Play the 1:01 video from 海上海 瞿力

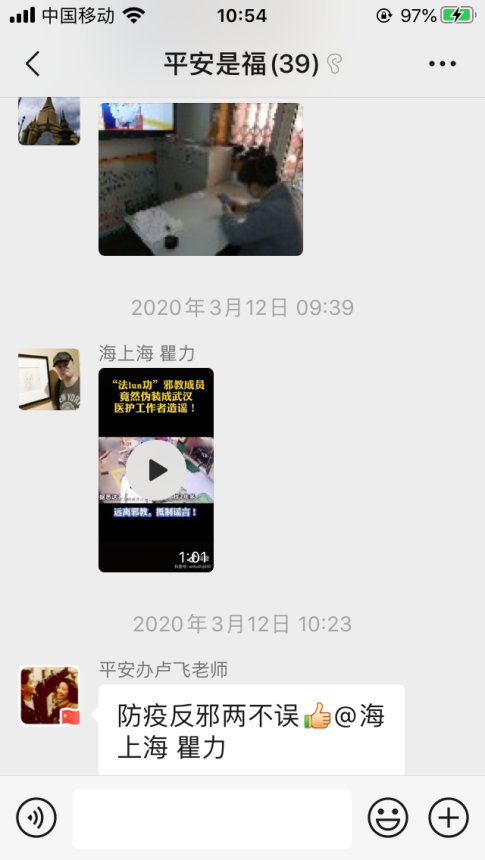(x=156, y=470)
